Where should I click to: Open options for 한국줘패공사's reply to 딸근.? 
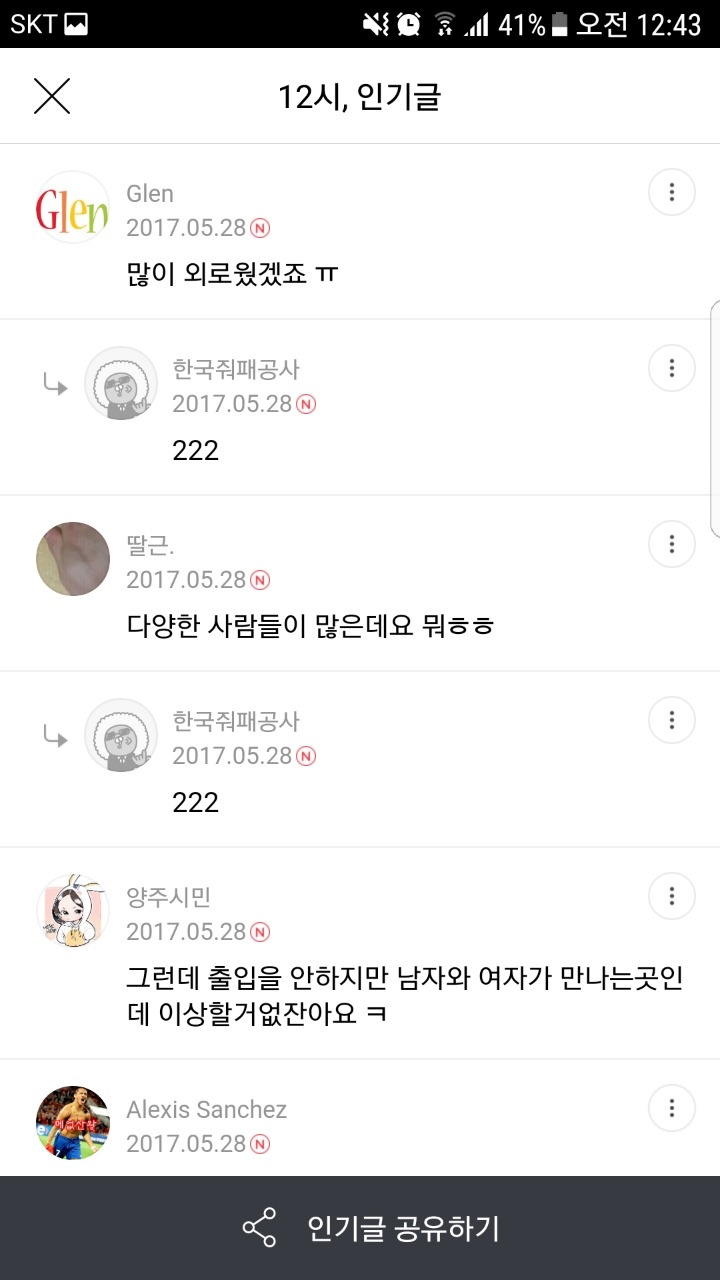point(671,720)
